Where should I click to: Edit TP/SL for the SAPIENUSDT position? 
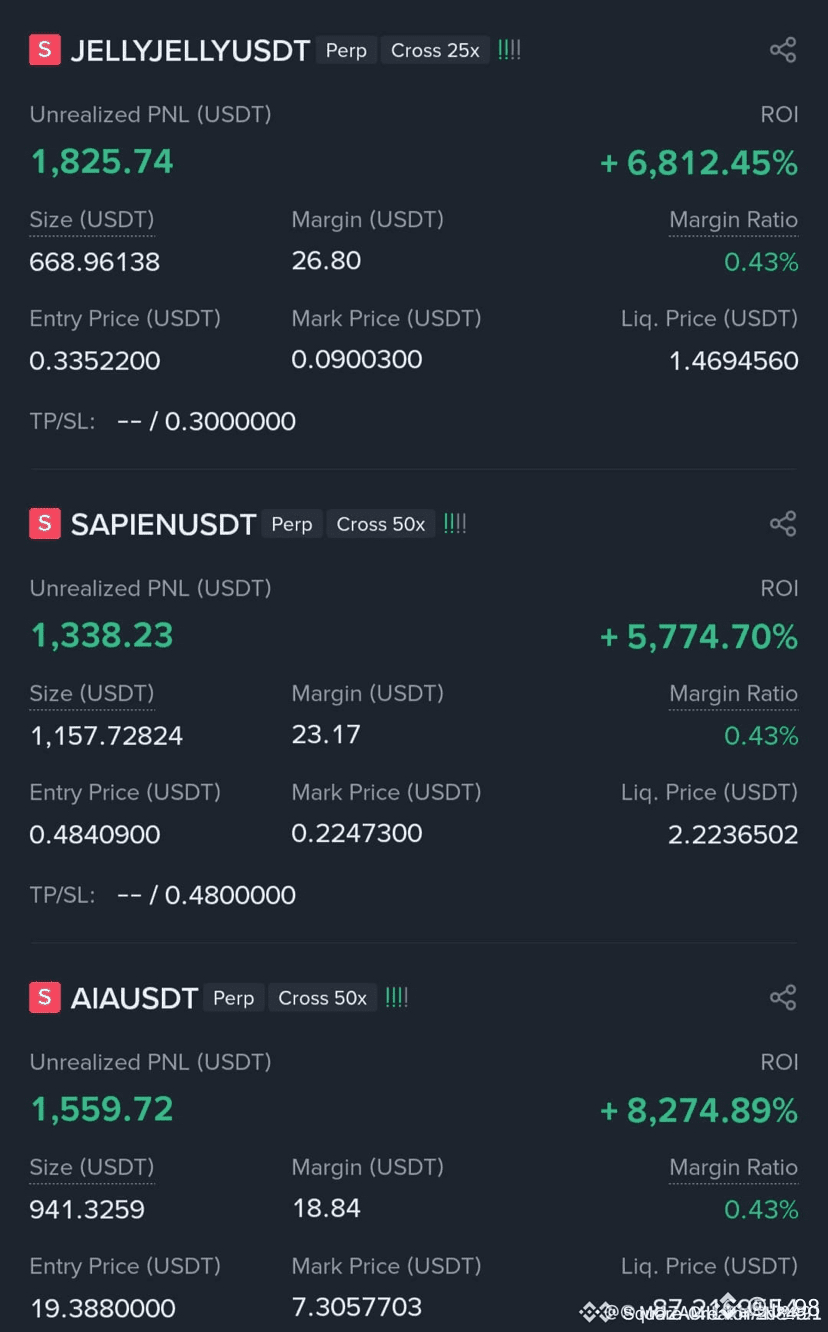206,895
